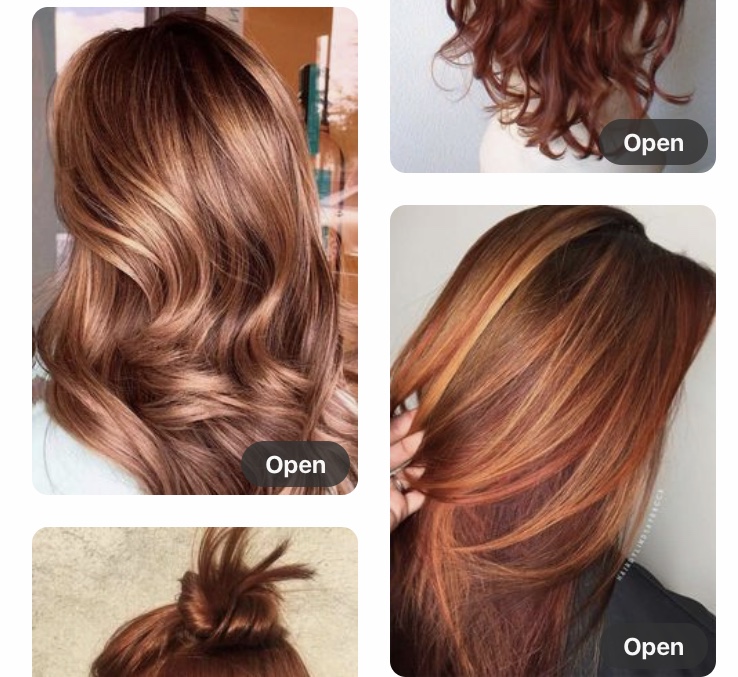Tap Open on the wavy caramel hair pin
Viewport: 738px width, 677px height.
pos(295,465)
